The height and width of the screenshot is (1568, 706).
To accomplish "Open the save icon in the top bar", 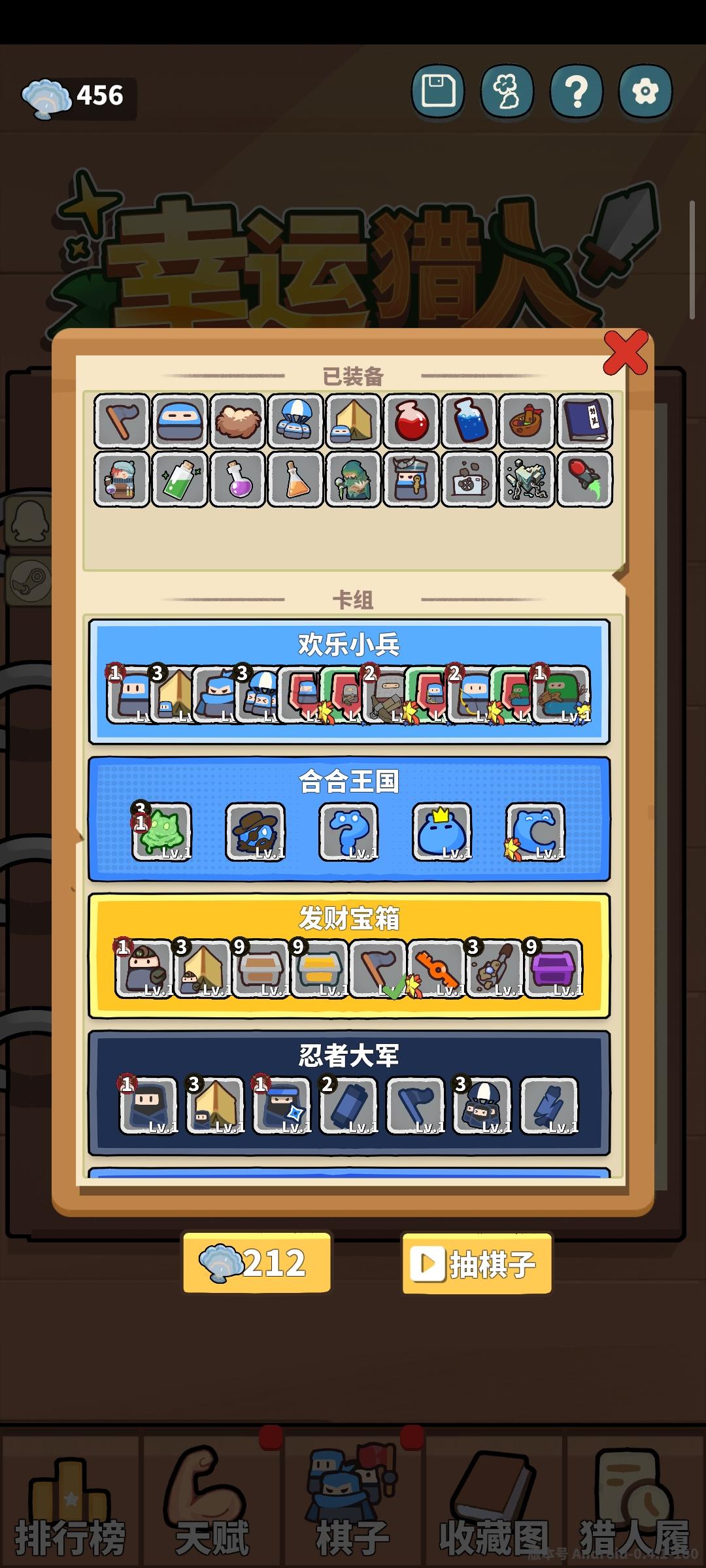I will coord(437,91).
